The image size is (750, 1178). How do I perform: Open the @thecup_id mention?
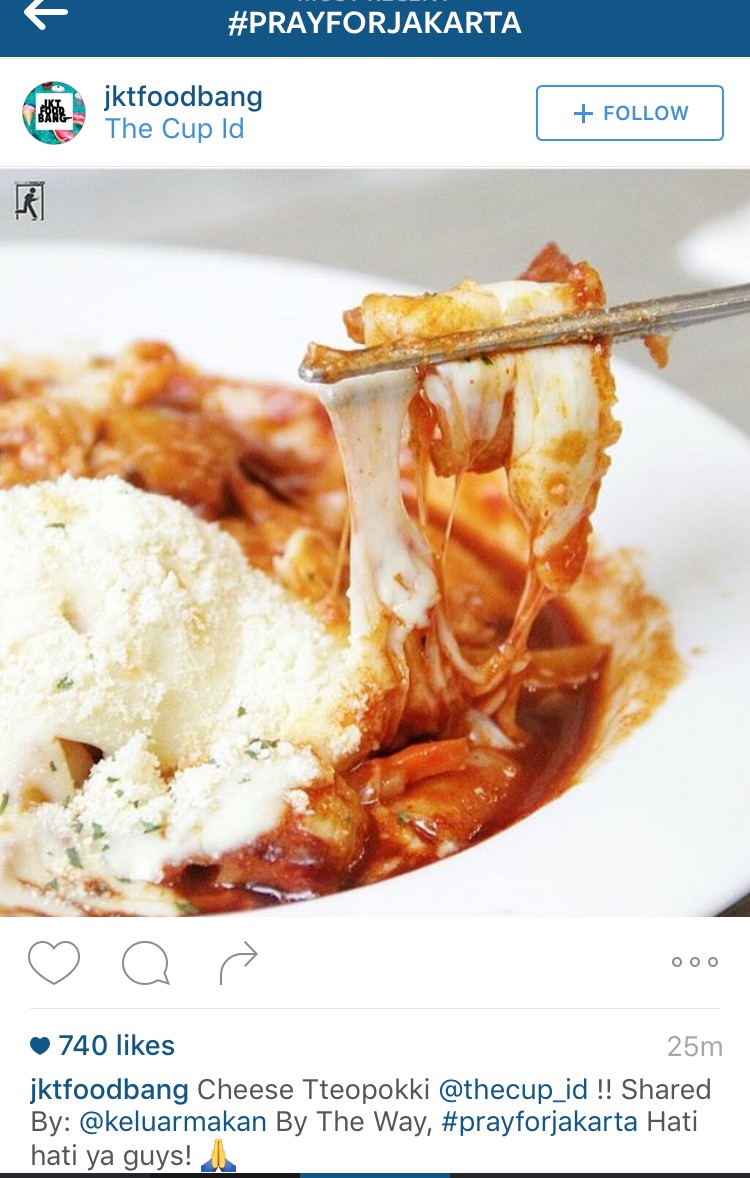[513, 1089]
